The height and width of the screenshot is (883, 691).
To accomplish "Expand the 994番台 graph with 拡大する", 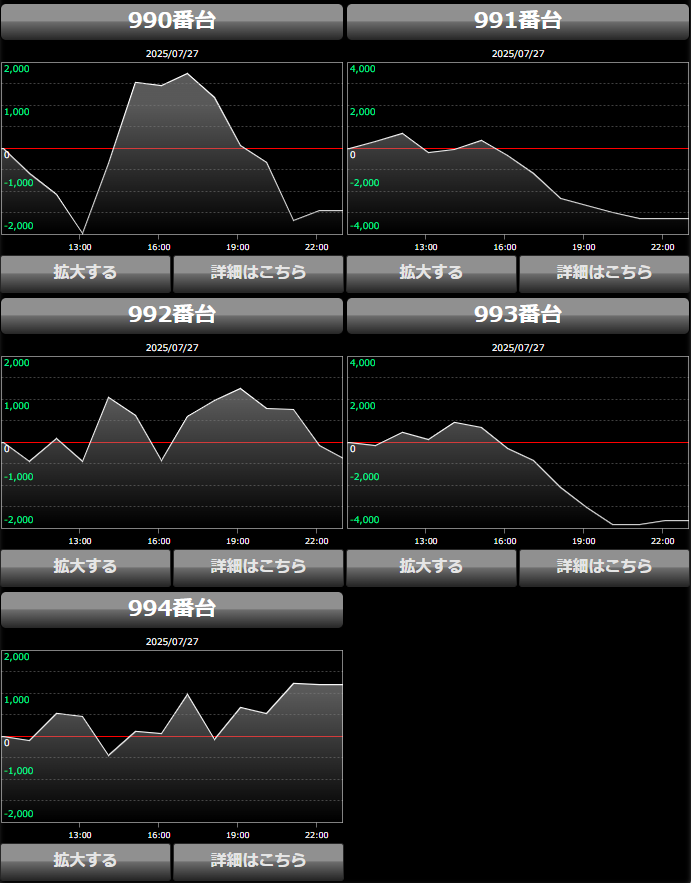I will pyautogui.click(x=86, y=860).
